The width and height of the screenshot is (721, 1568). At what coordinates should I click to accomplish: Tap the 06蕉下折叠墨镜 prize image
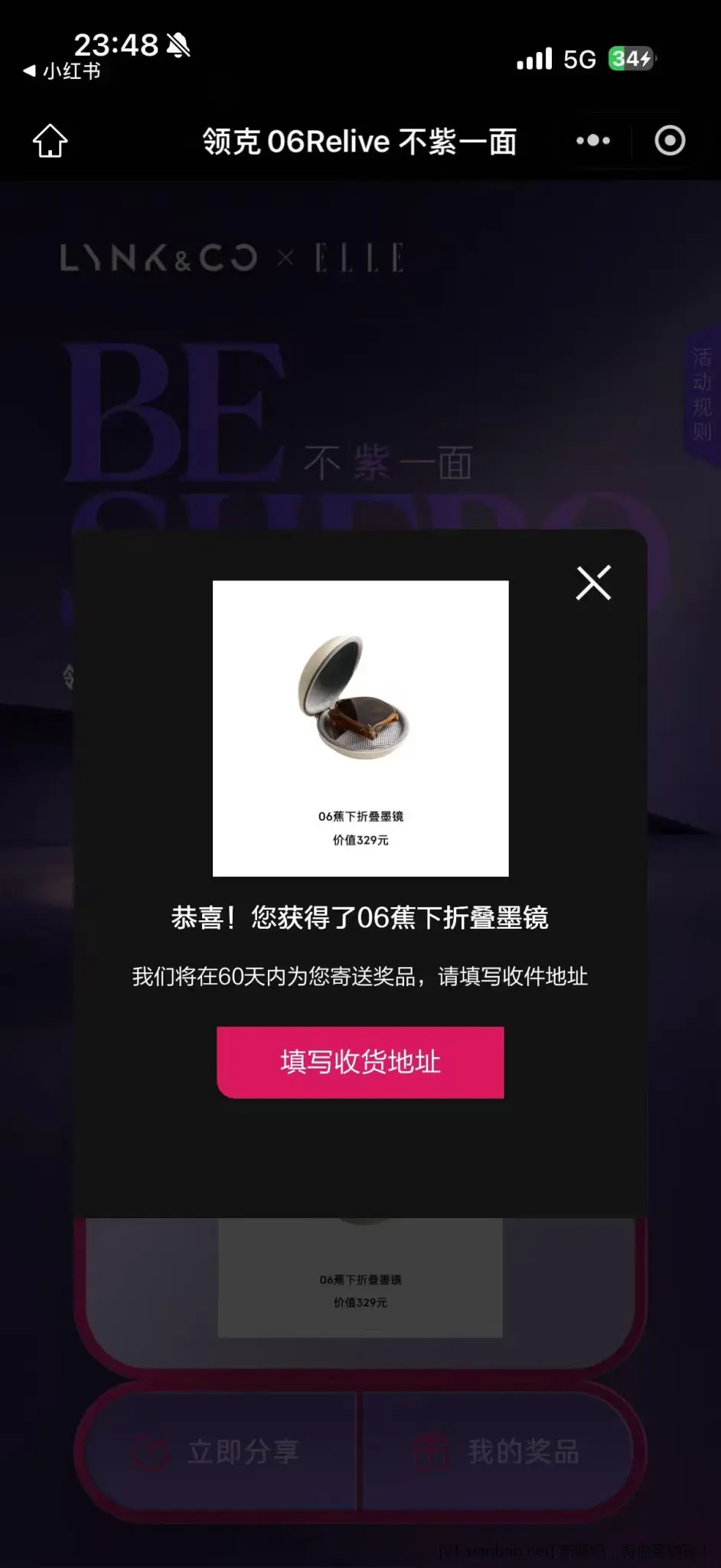coord(360,727)
